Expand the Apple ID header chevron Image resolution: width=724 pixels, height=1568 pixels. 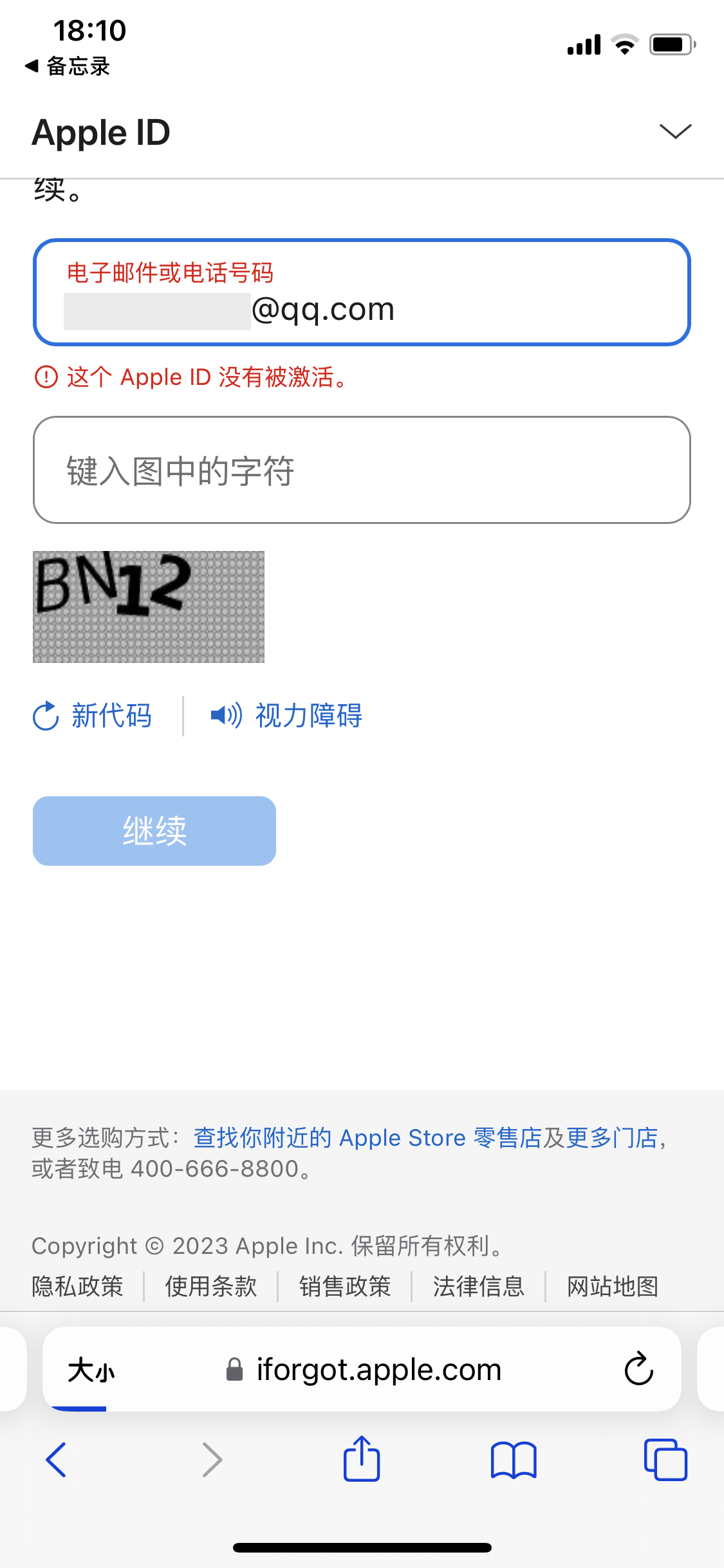tap(675, 131)
